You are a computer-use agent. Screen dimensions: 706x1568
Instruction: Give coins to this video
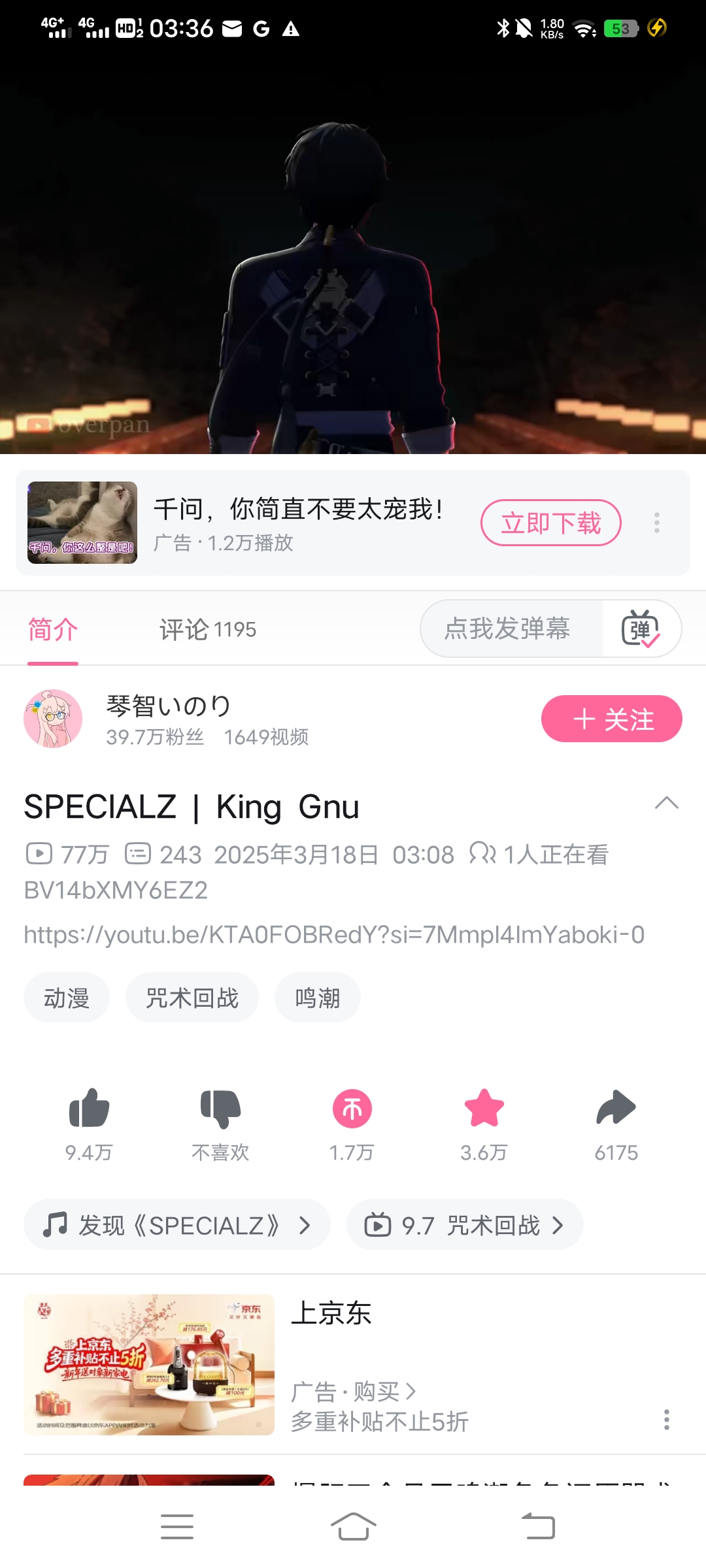coord(352,1109)
